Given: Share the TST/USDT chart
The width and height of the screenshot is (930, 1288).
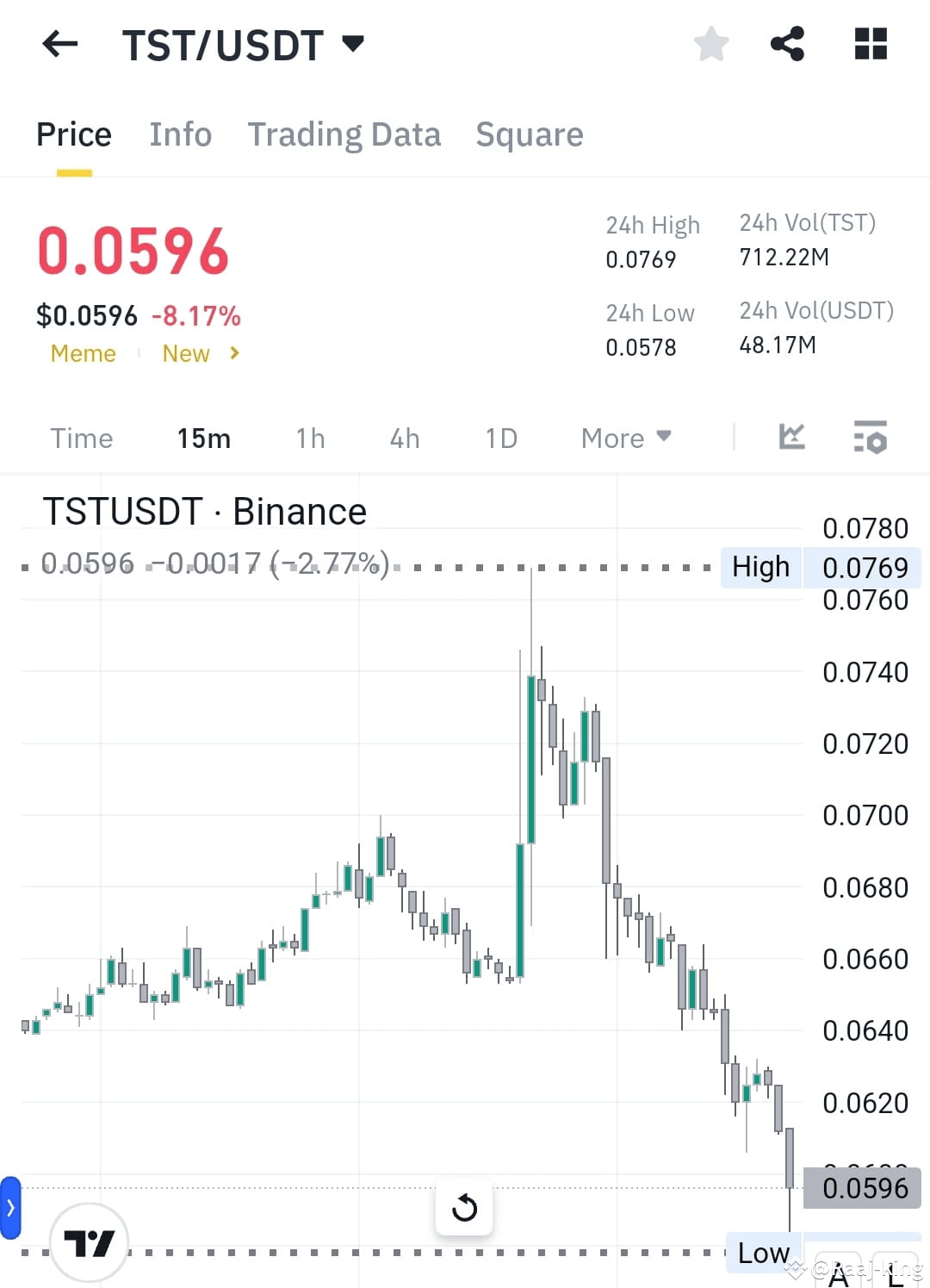Looking at the screenshot, I should tap(787, 44).
